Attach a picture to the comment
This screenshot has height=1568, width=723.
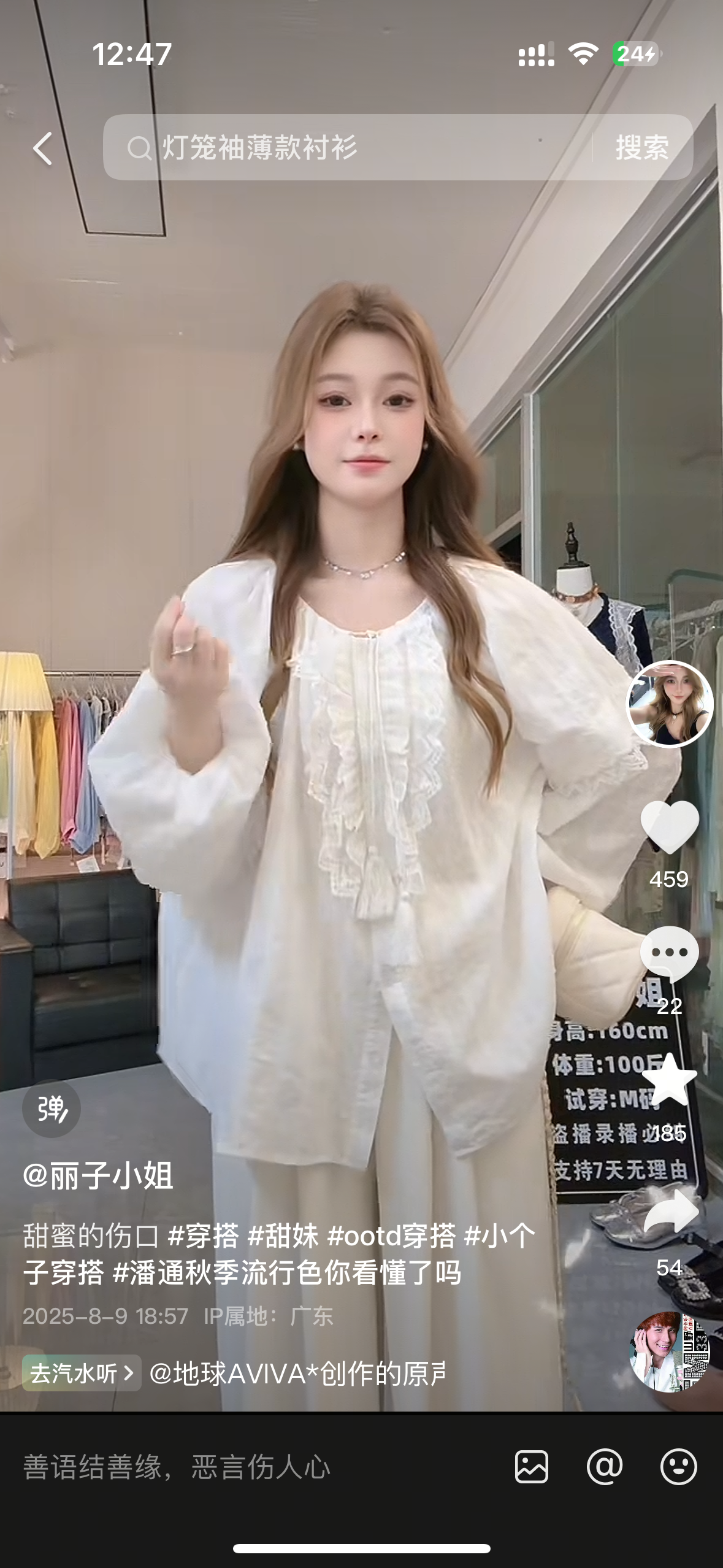coord(531,1467)
